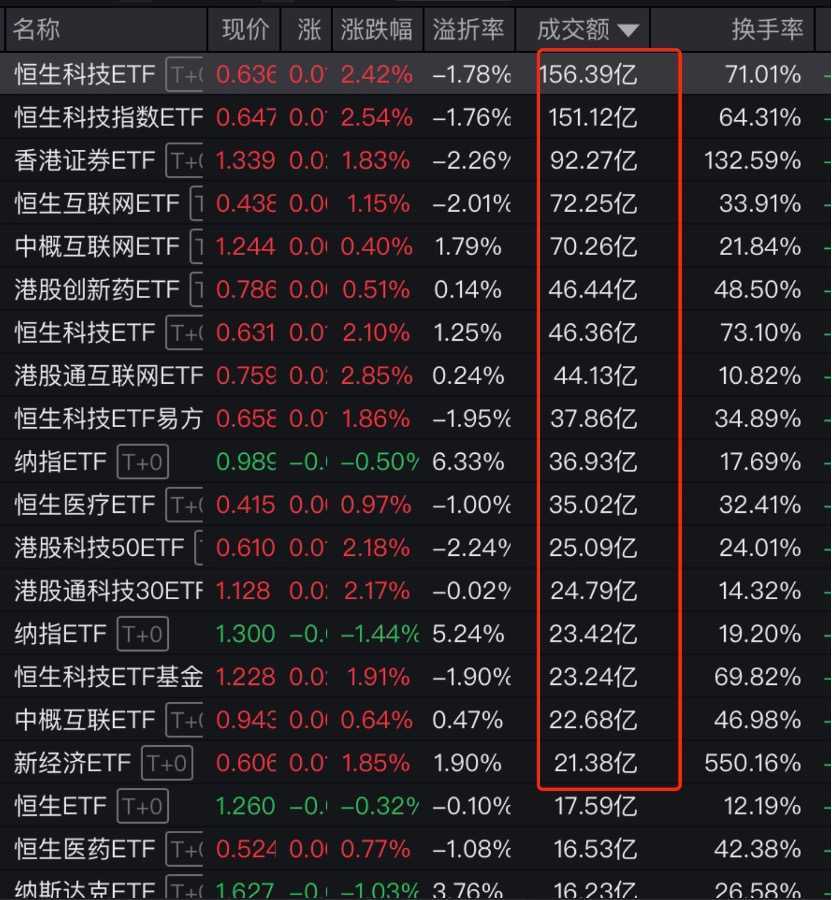Sort the list by 成交额 column

[587, 30]
